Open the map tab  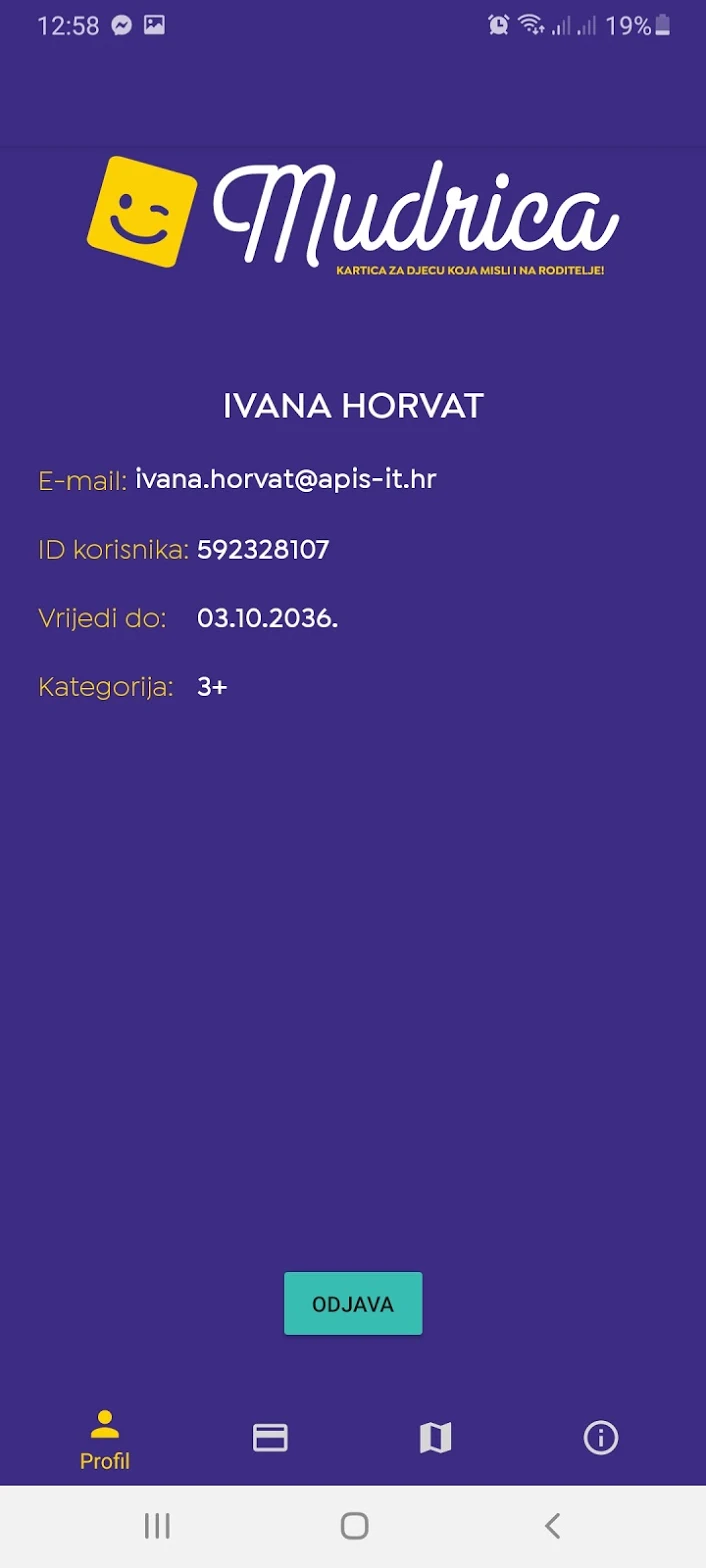[x=435, y=1438]
